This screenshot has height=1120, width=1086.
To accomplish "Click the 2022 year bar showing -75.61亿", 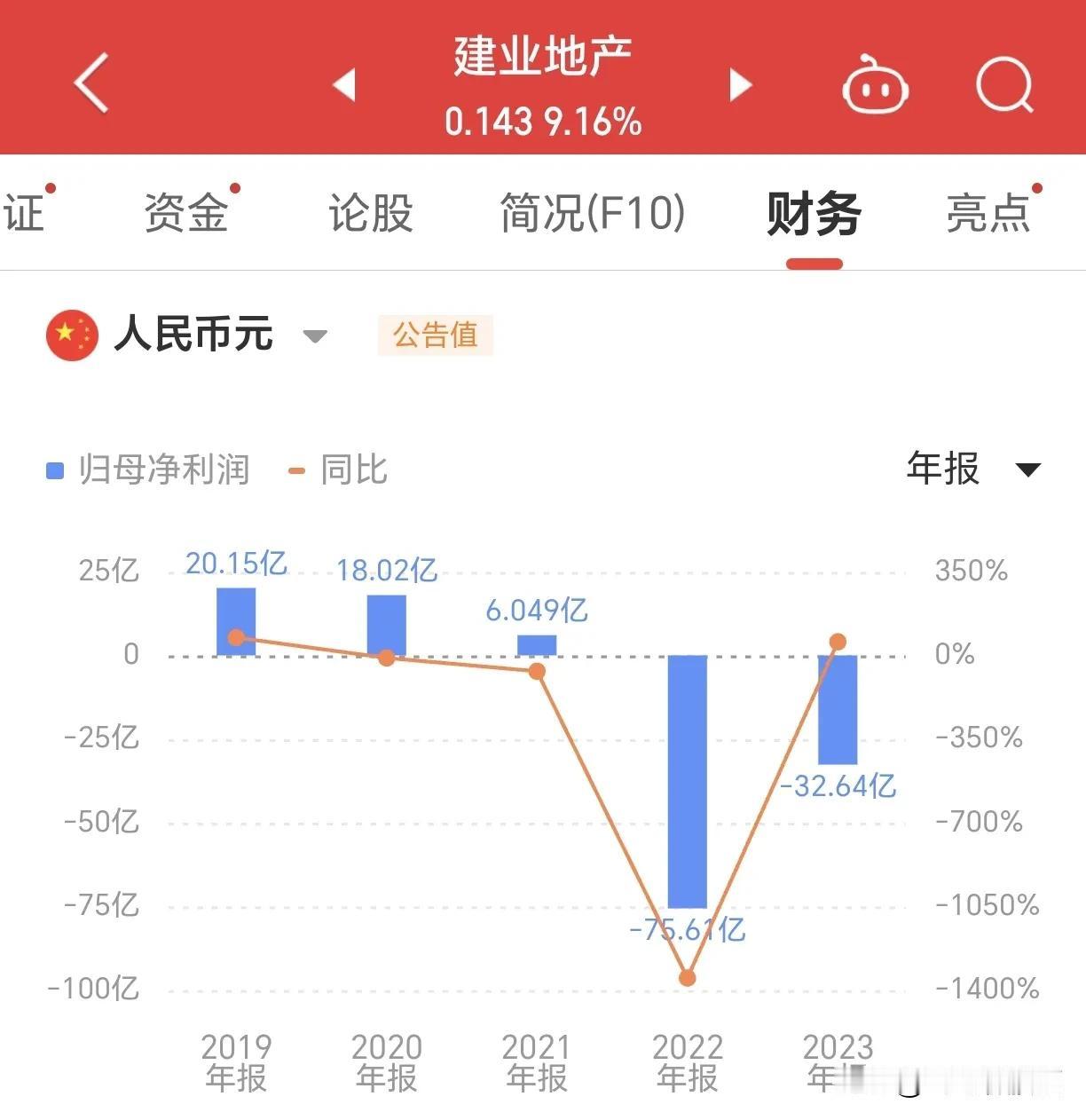I will tap(688, 781).
